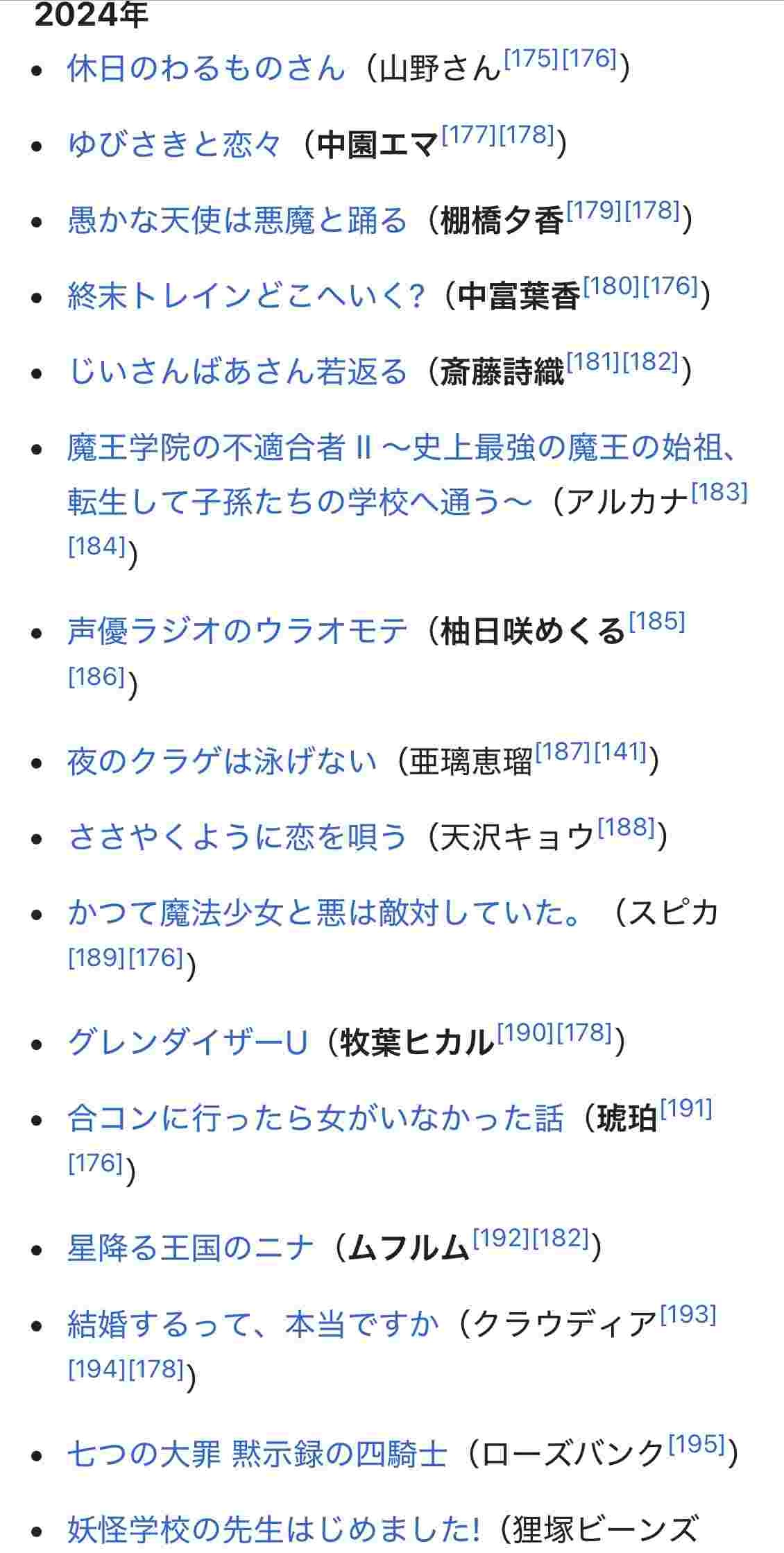Open じいさんばあさん若返る link
The image size is (784, 1553).
coord(237,372)
